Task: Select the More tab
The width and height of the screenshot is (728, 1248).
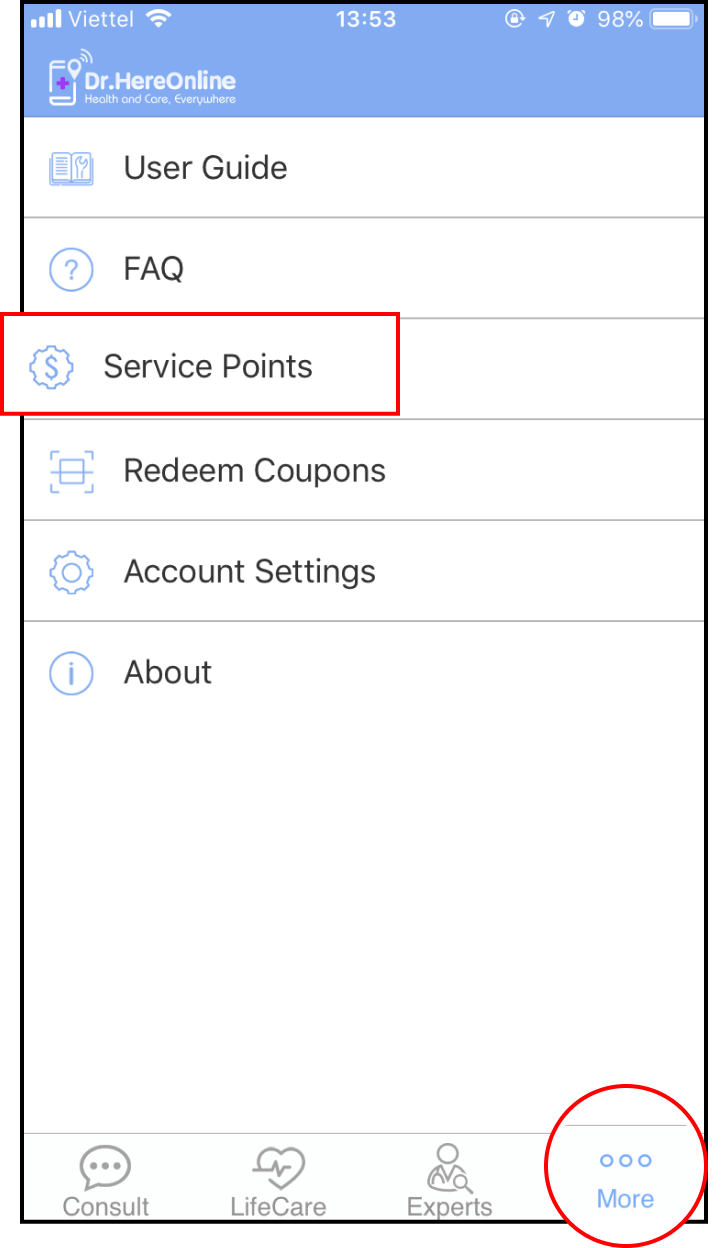Action: pos(625,1180)
